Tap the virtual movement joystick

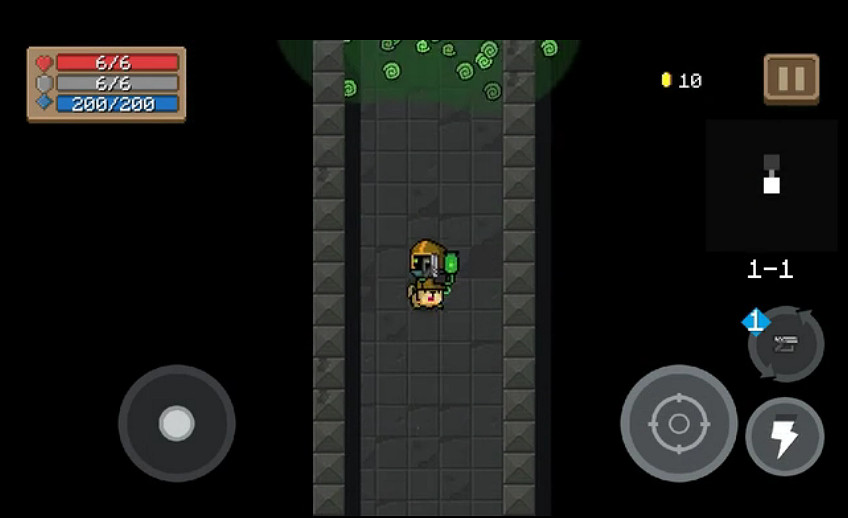(177, 423)
